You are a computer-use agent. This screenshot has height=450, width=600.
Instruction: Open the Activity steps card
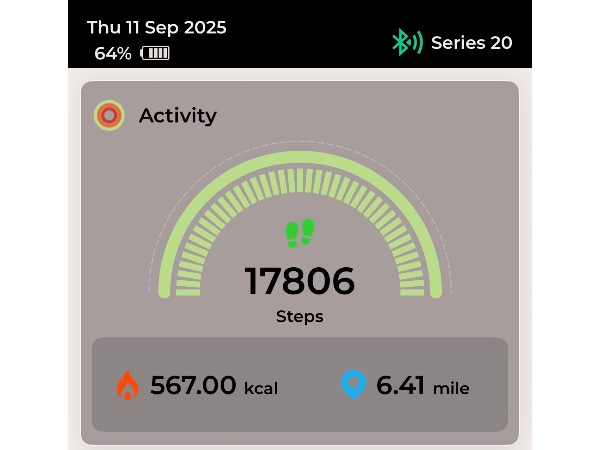[299, 240]
